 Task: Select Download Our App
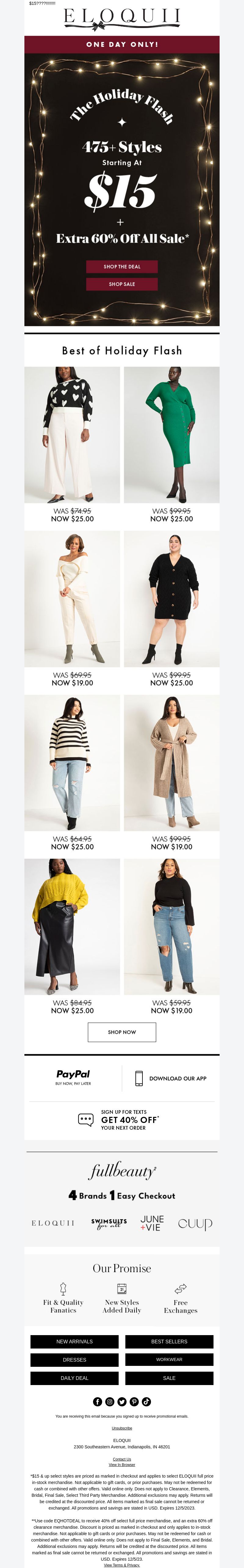point(171,1078)
